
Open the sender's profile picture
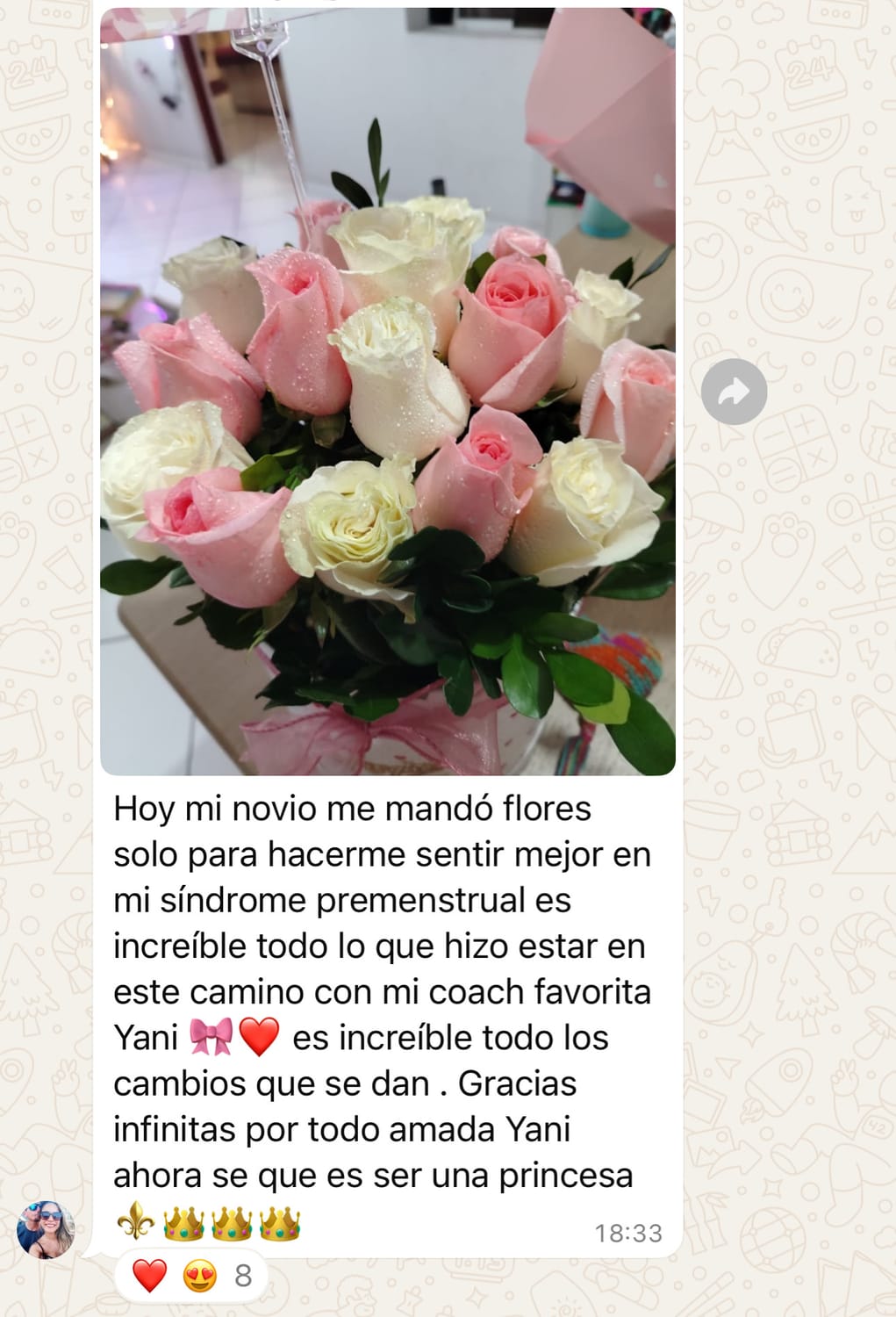pyautogui.click(x=46, y=1229)
